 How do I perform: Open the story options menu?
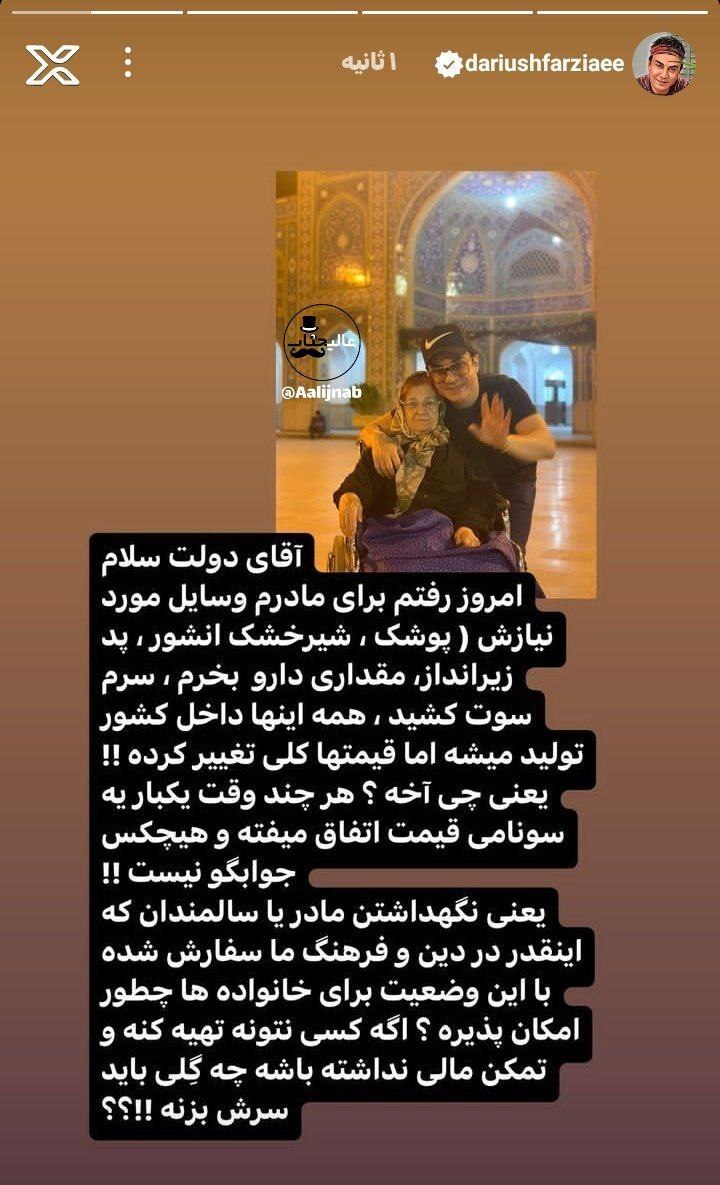tap(127, 62)
